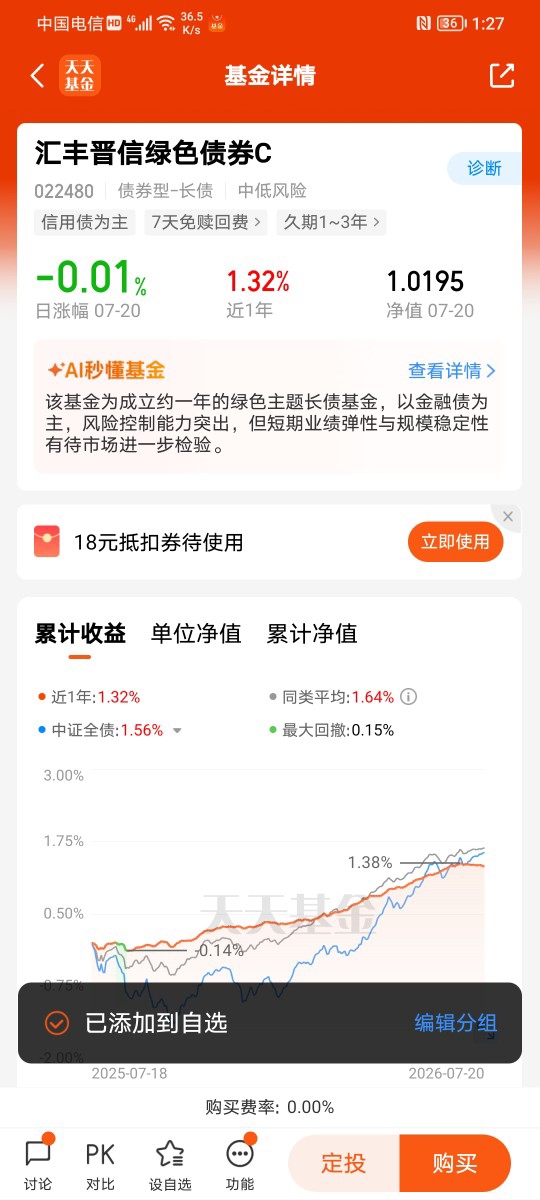Go back using the top-left arrow
The image size is (540, 1200).
(x=37, y=76)
